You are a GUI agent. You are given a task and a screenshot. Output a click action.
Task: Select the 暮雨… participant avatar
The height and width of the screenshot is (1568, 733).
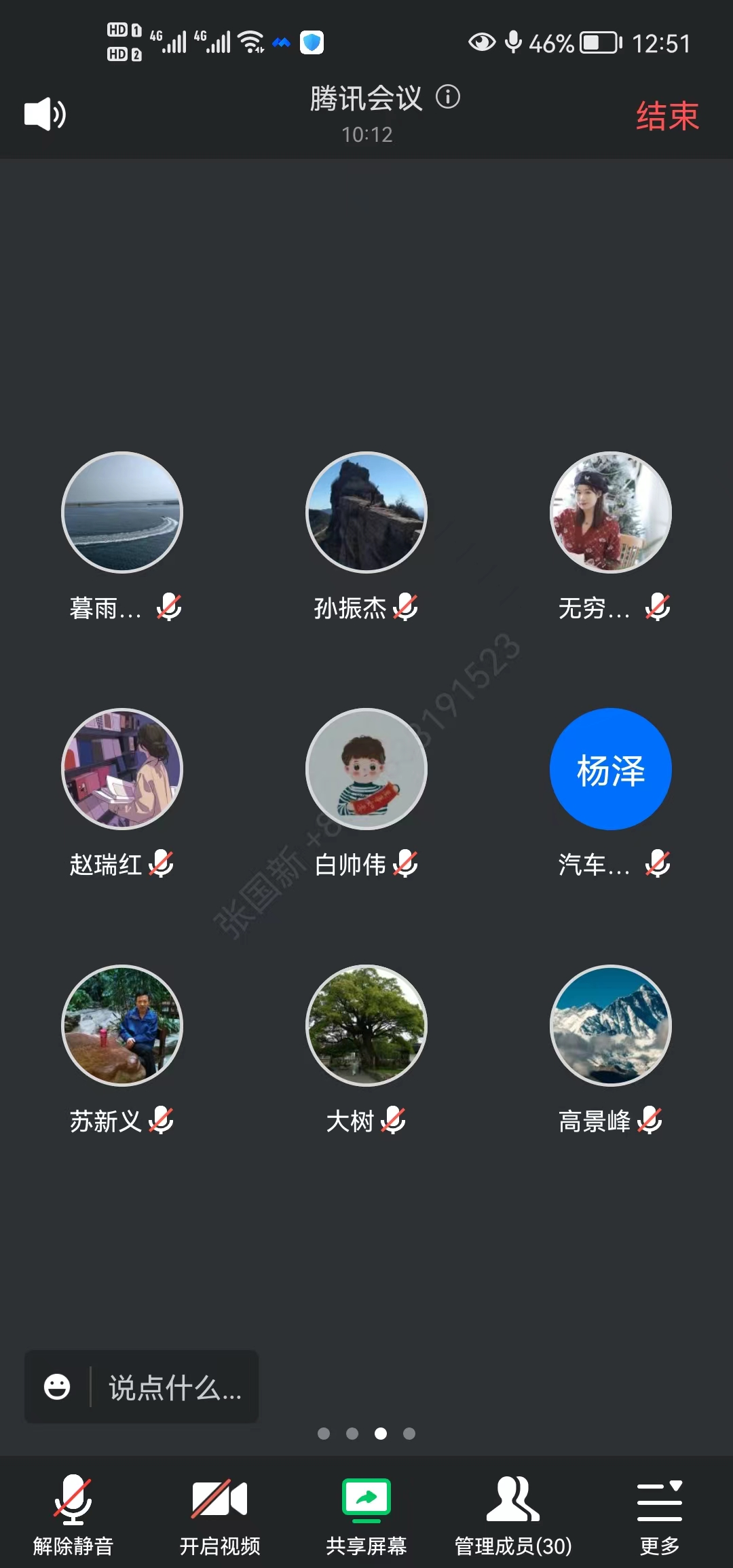[122, 512]
